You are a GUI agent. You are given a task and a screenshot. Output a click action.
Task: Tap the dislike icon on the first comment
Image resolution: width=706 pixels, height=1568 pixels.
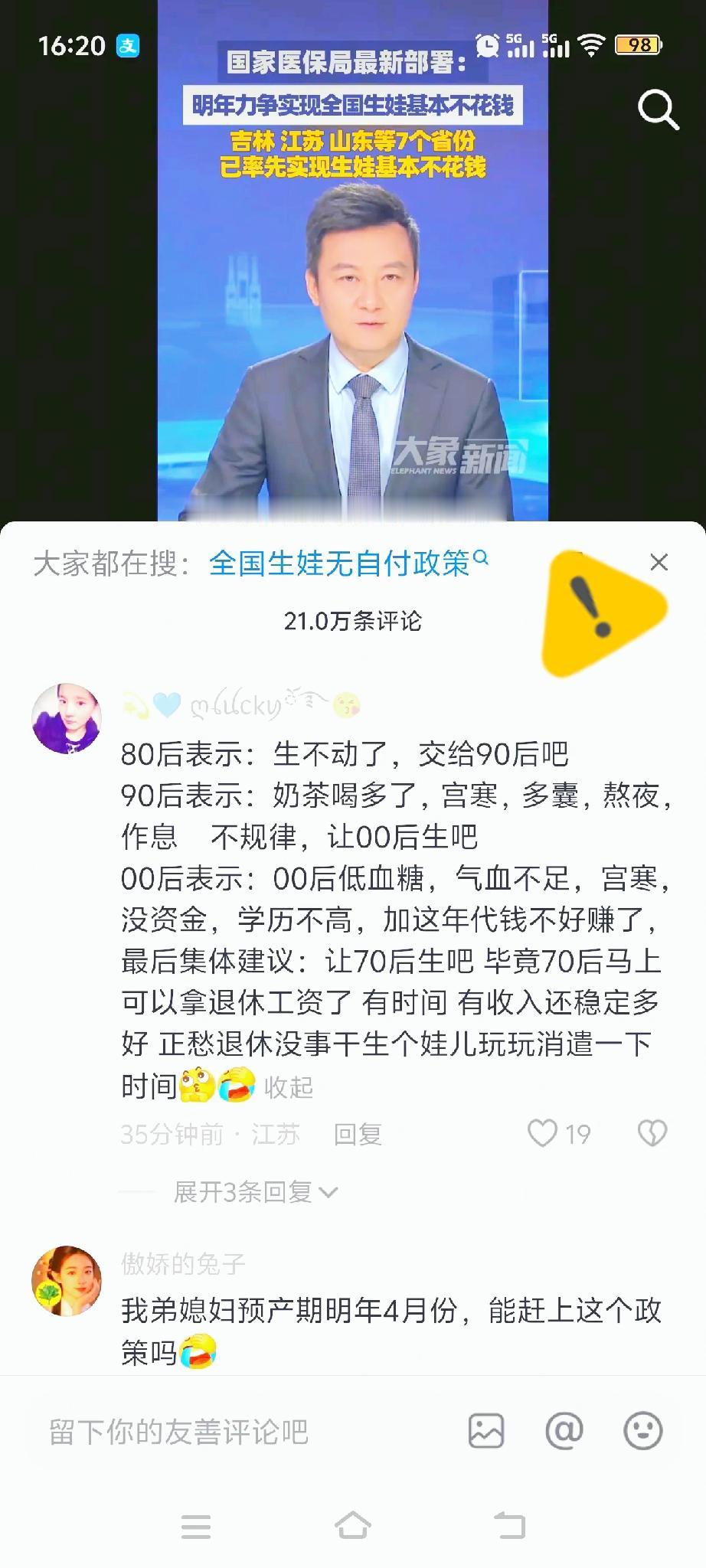tap(652, 1133)
